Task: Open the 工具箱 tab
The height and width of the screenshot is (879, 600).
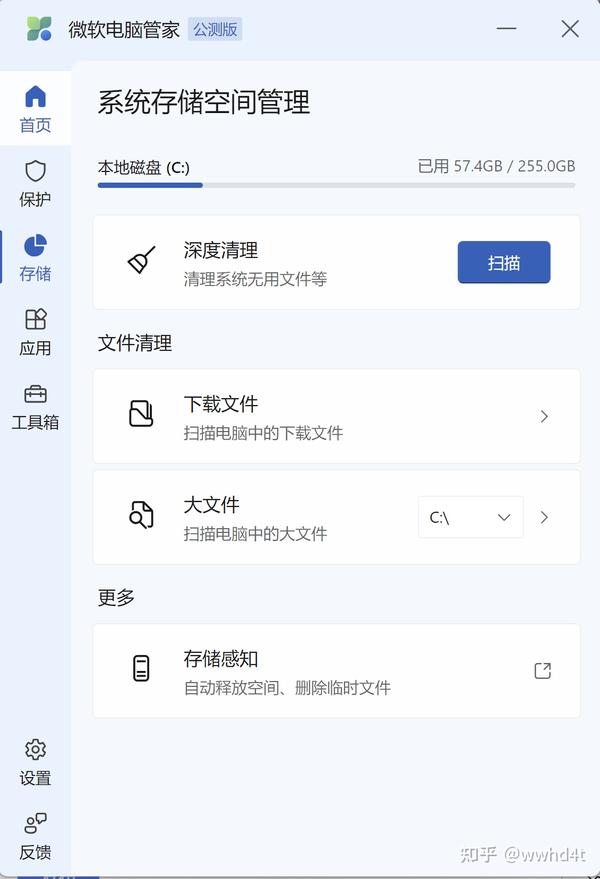Action: pyautogui.click(x=35, y=406)
